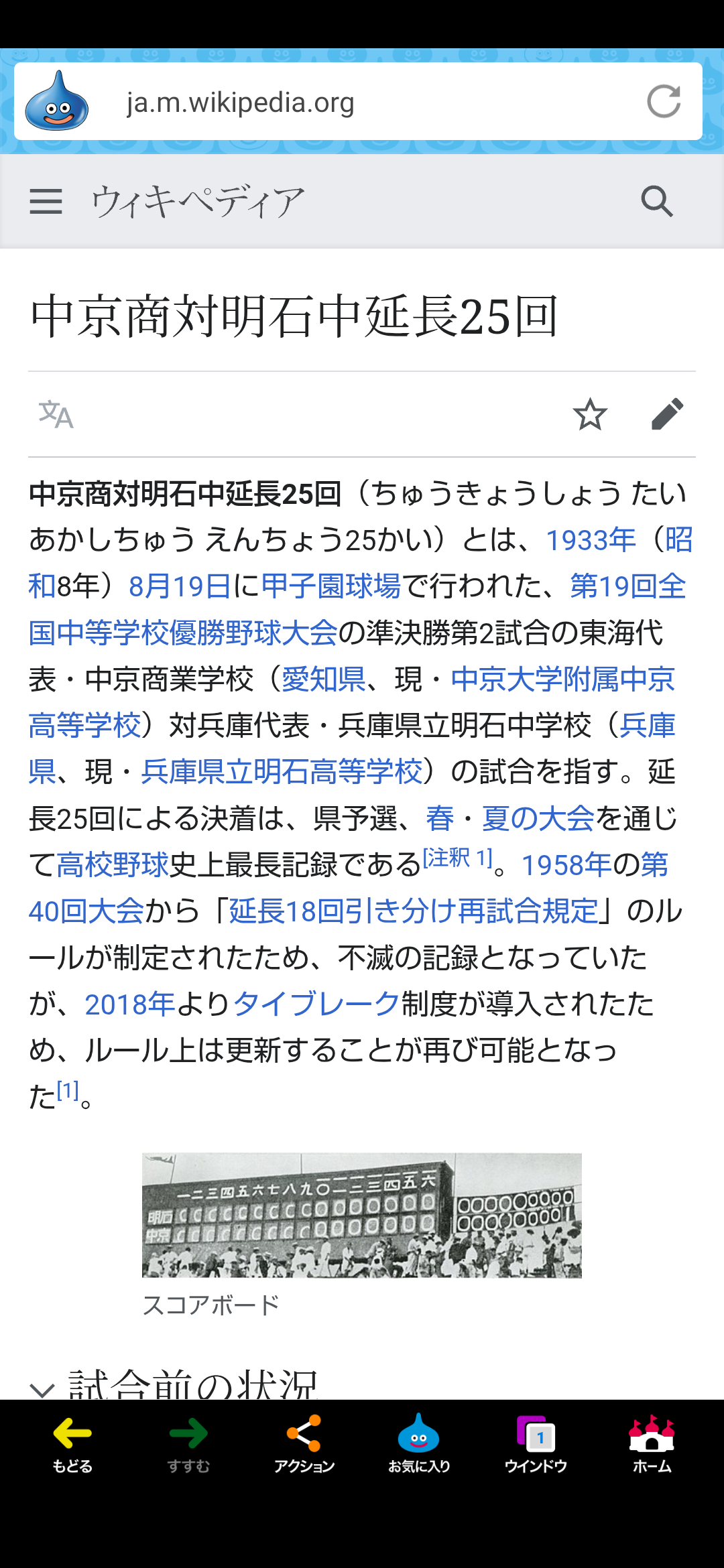Screen dimensions: 724x1568
Task: Go back with もどる
Action: coord(72,1445)
